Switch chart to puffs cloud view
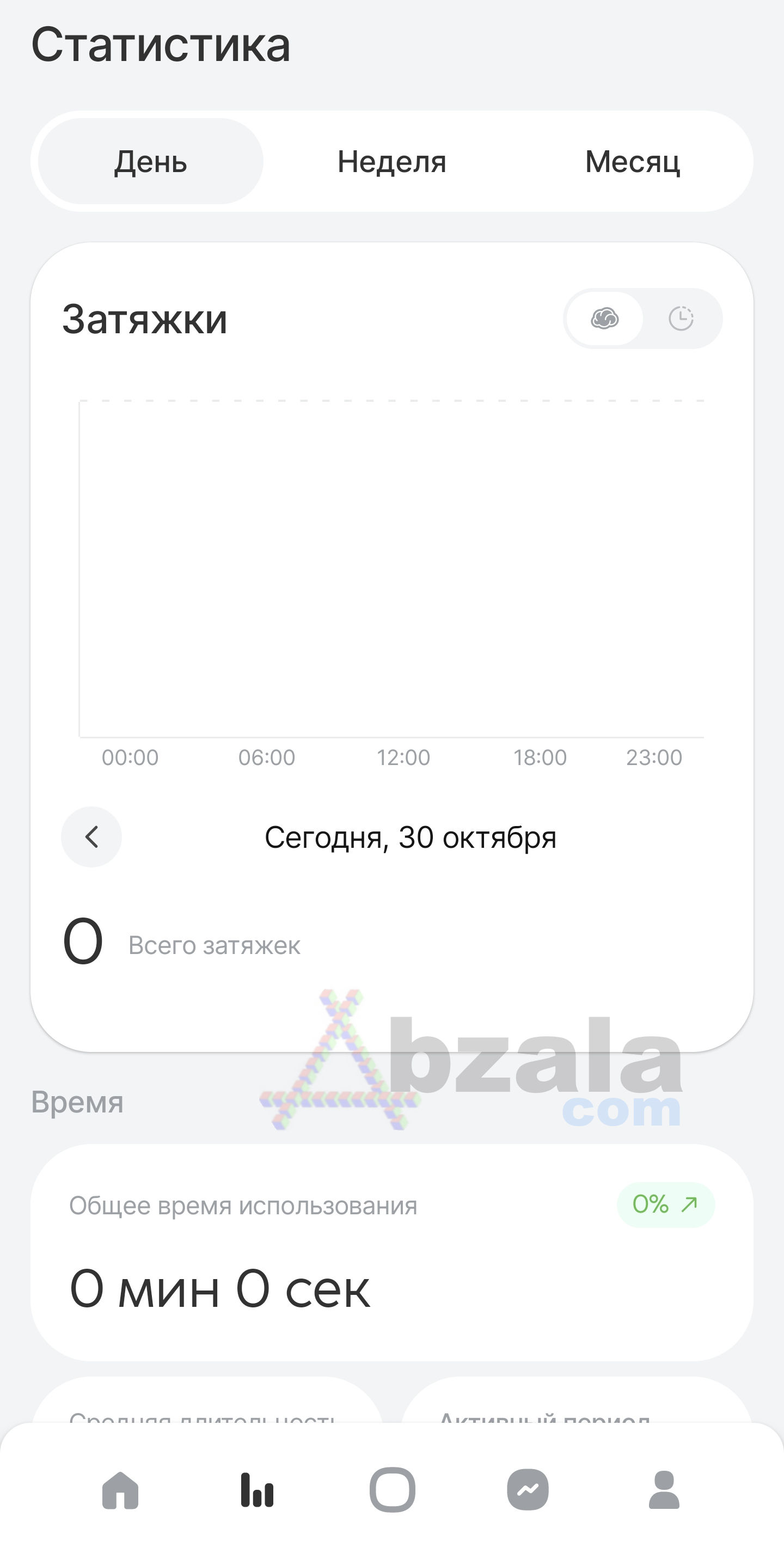Image resolution: width=784 pixels, height=1541 pixels. pyautogui.click(x=604, y=318)
